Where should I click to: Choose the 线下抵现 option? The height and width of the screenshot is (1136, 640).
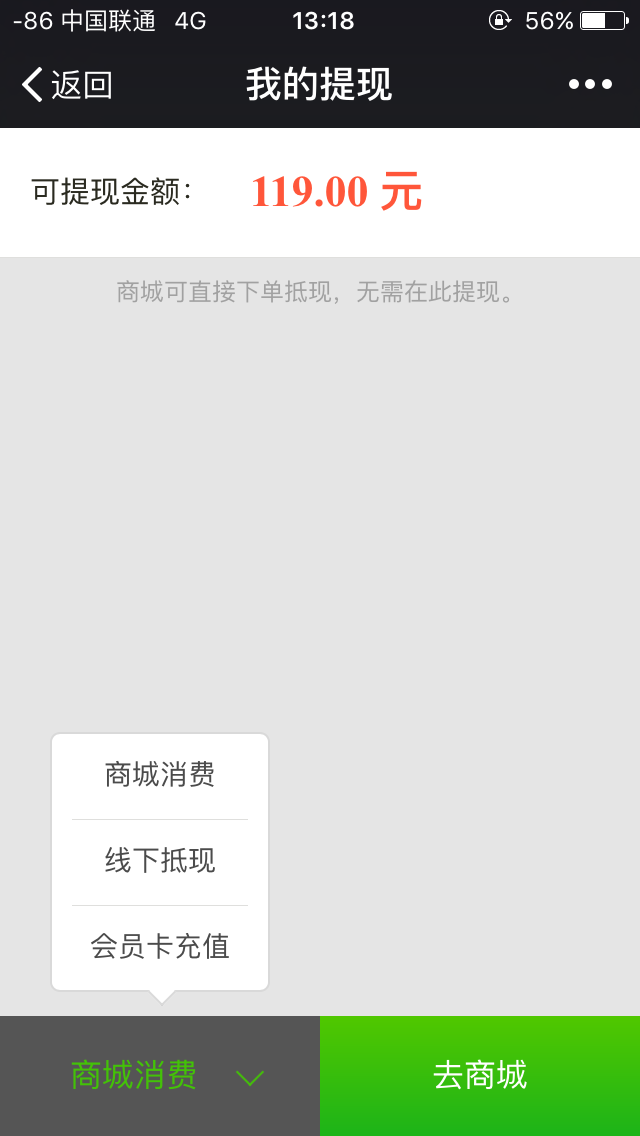[160, 861]
